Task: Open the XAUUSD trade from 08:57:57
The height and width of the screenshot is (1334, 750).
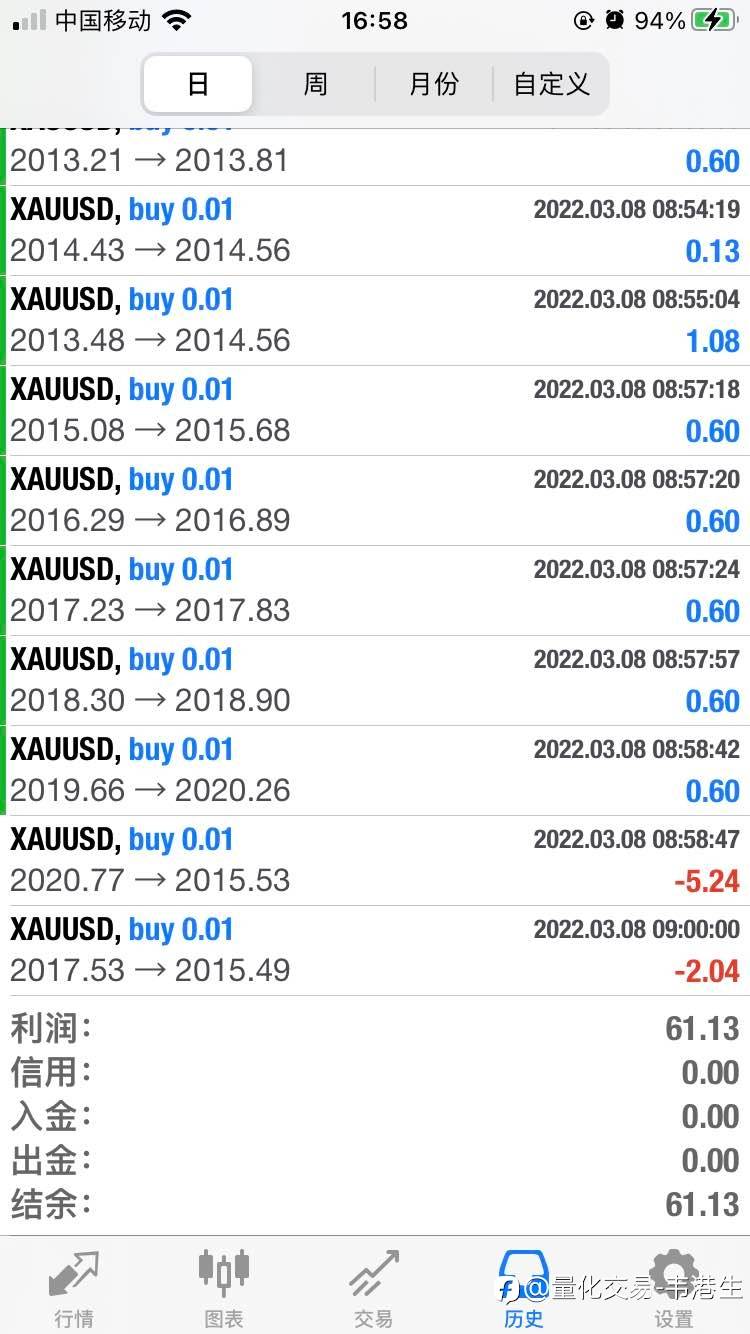Action: pyautogui.click(x=375, y=681)
